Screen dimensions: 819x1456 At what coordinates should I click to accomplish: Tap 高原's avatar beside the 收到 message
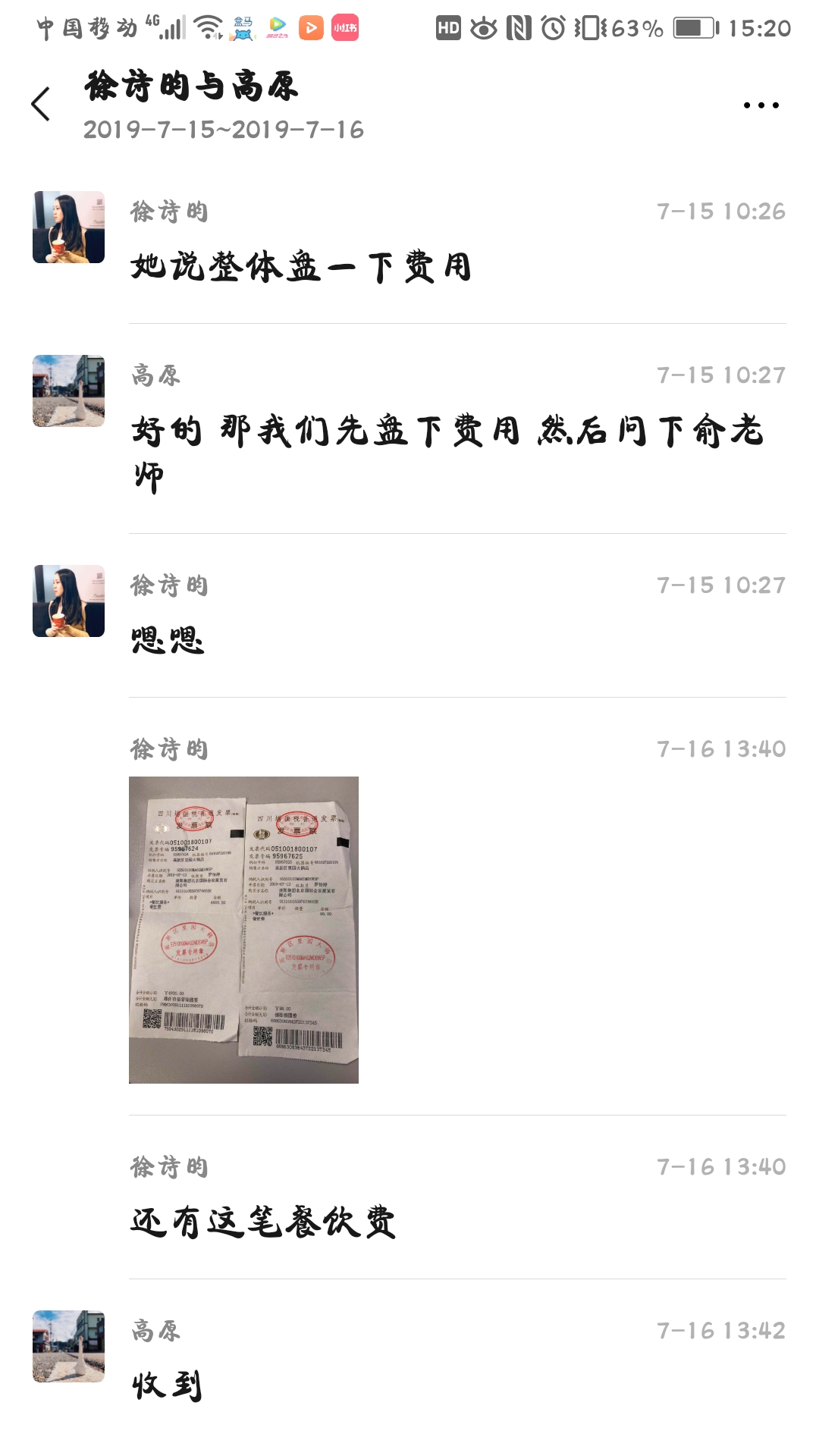(x=68, y=1346)
